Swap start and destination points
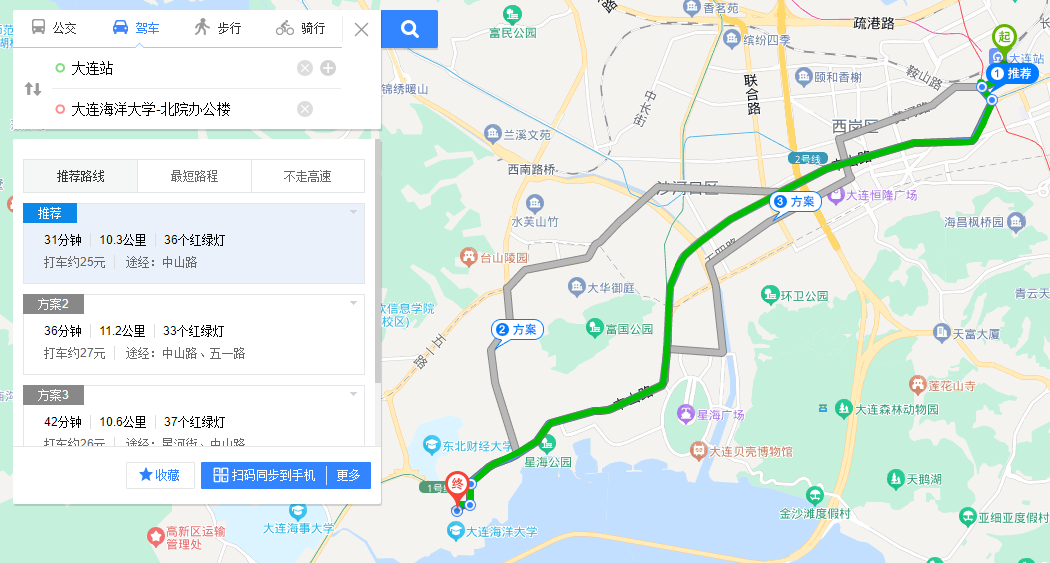Image resolution: width=1050 pixels, height=563 pixels. click(33, 89)
